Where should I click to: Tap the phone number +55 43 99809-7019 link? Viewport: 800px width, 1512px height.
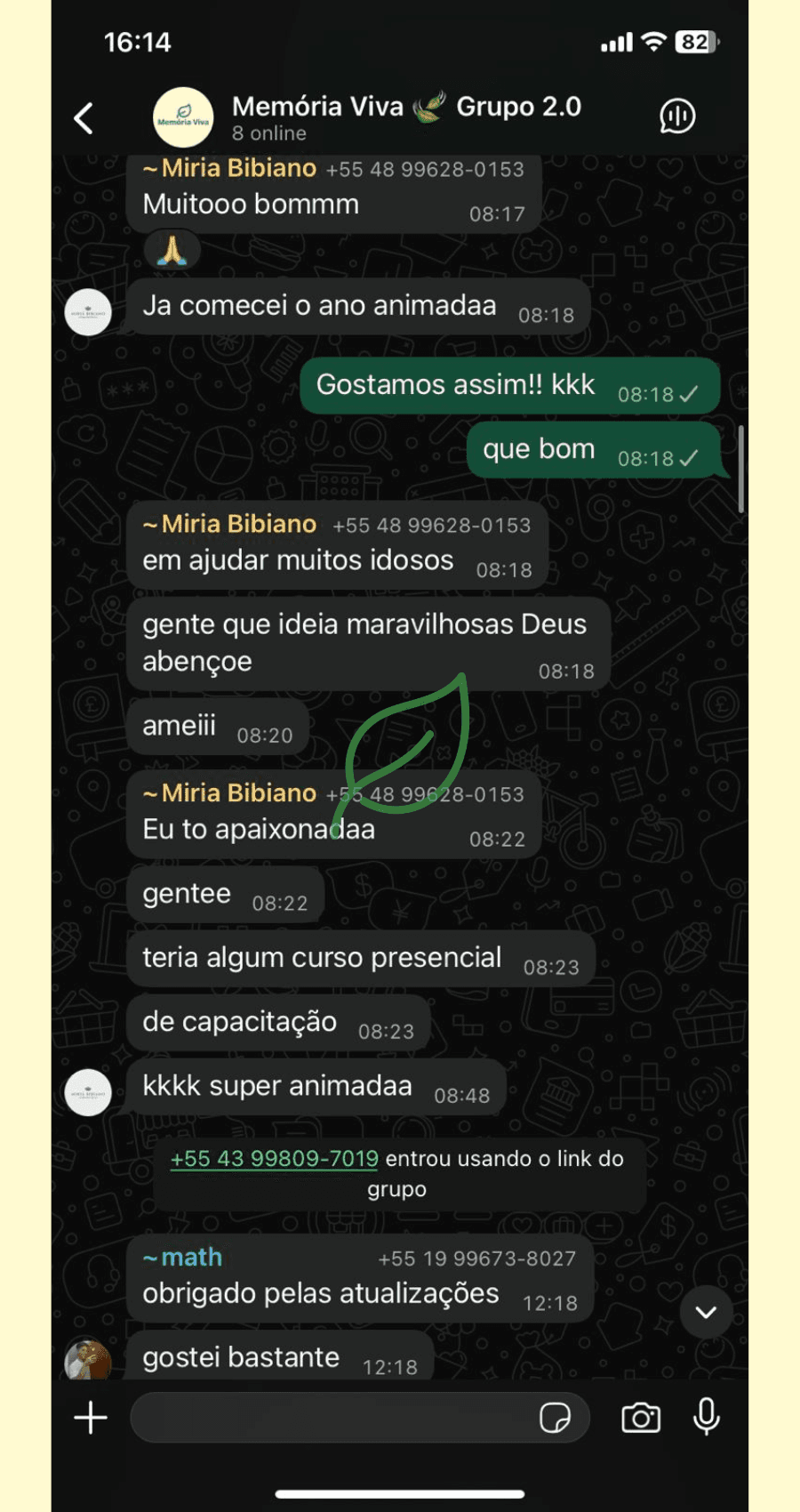274,1159
